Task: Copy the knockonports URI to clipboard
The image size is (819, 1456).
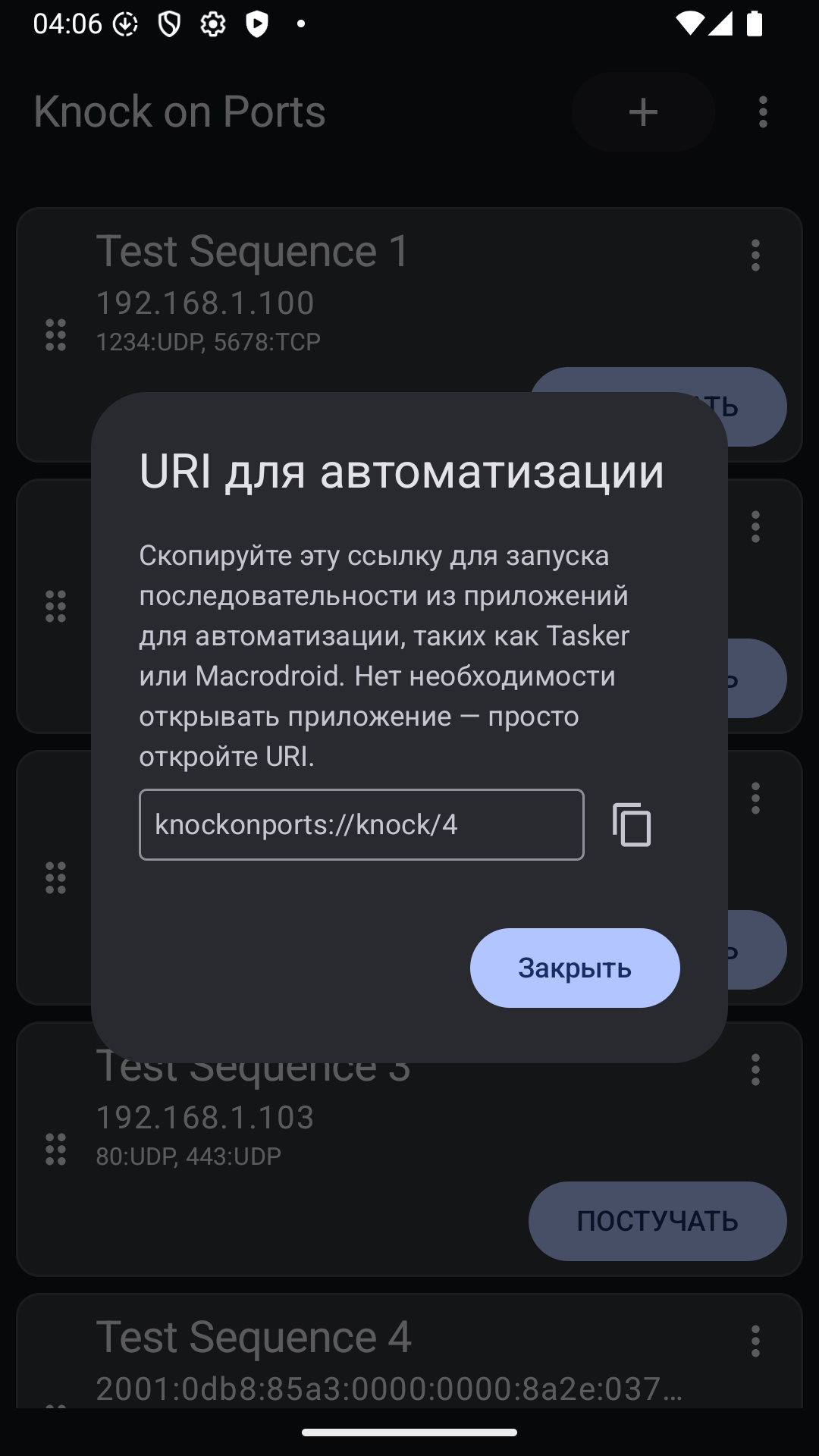Action: coord(632,824)
